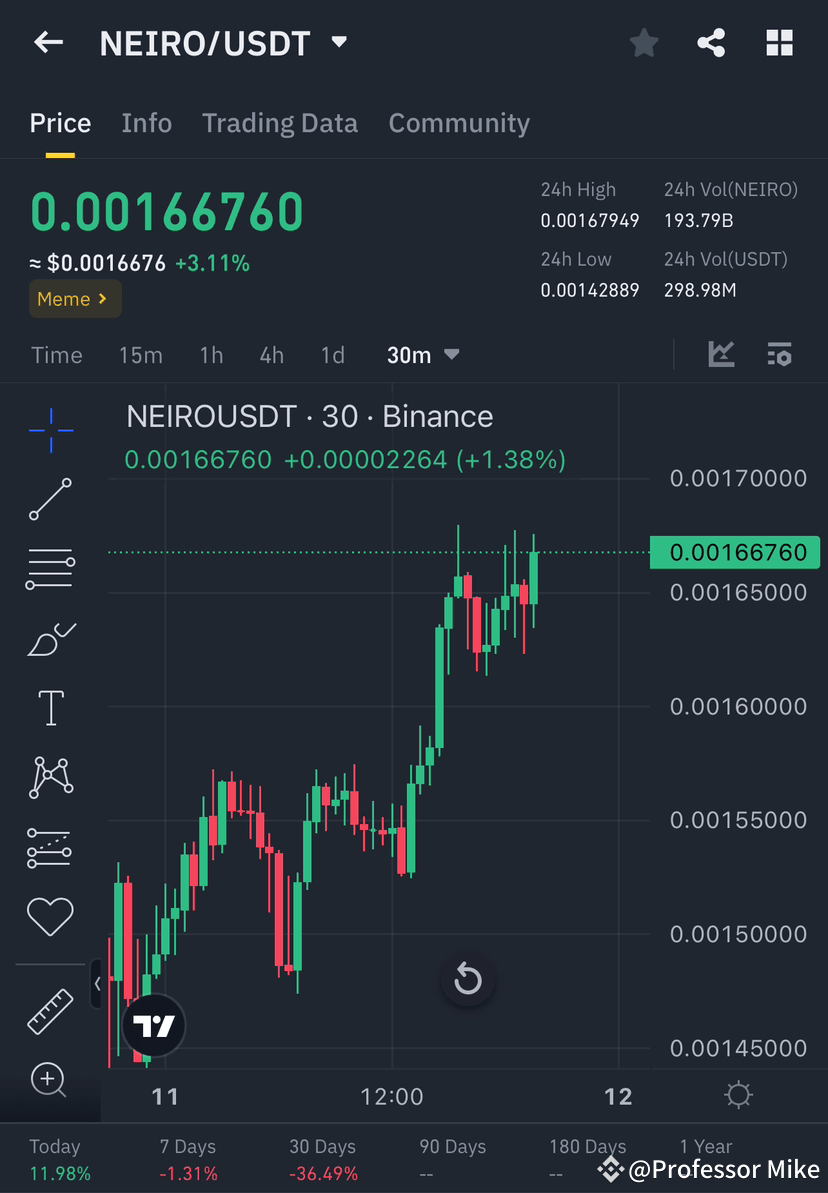Viewport: 828px width, 1193px height.
Task: Open the heart emoji drawing tool
Action: click(x=50, y=916)
